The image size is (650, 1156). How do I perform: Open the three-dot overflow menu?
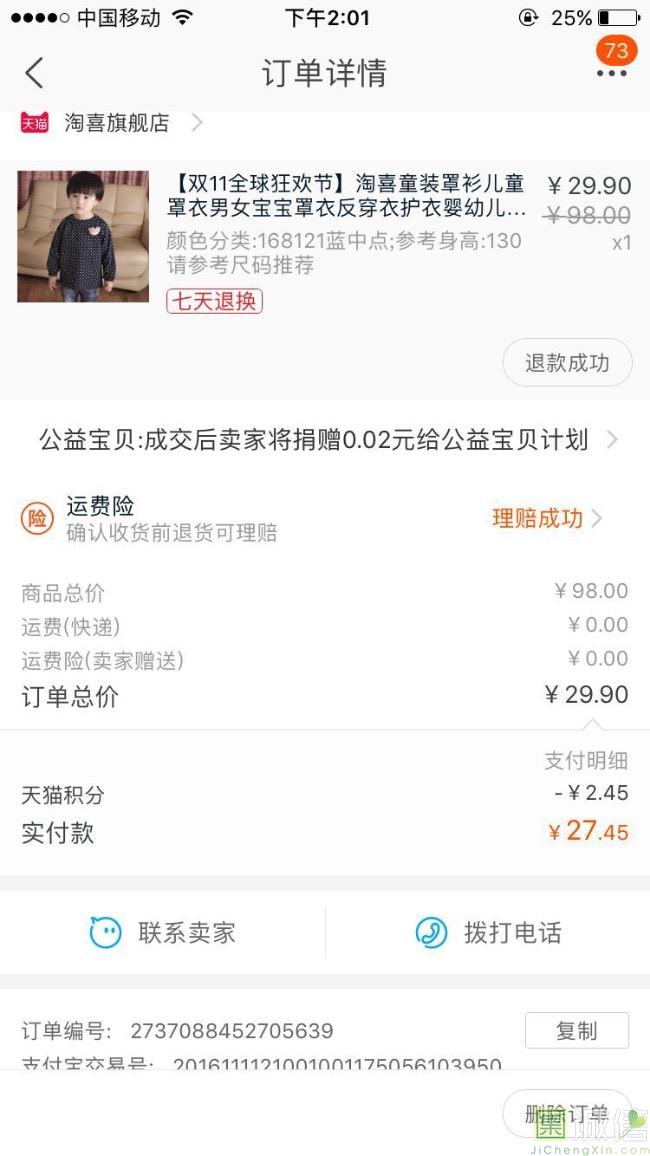pyautogui.click(x=612, y=73)
